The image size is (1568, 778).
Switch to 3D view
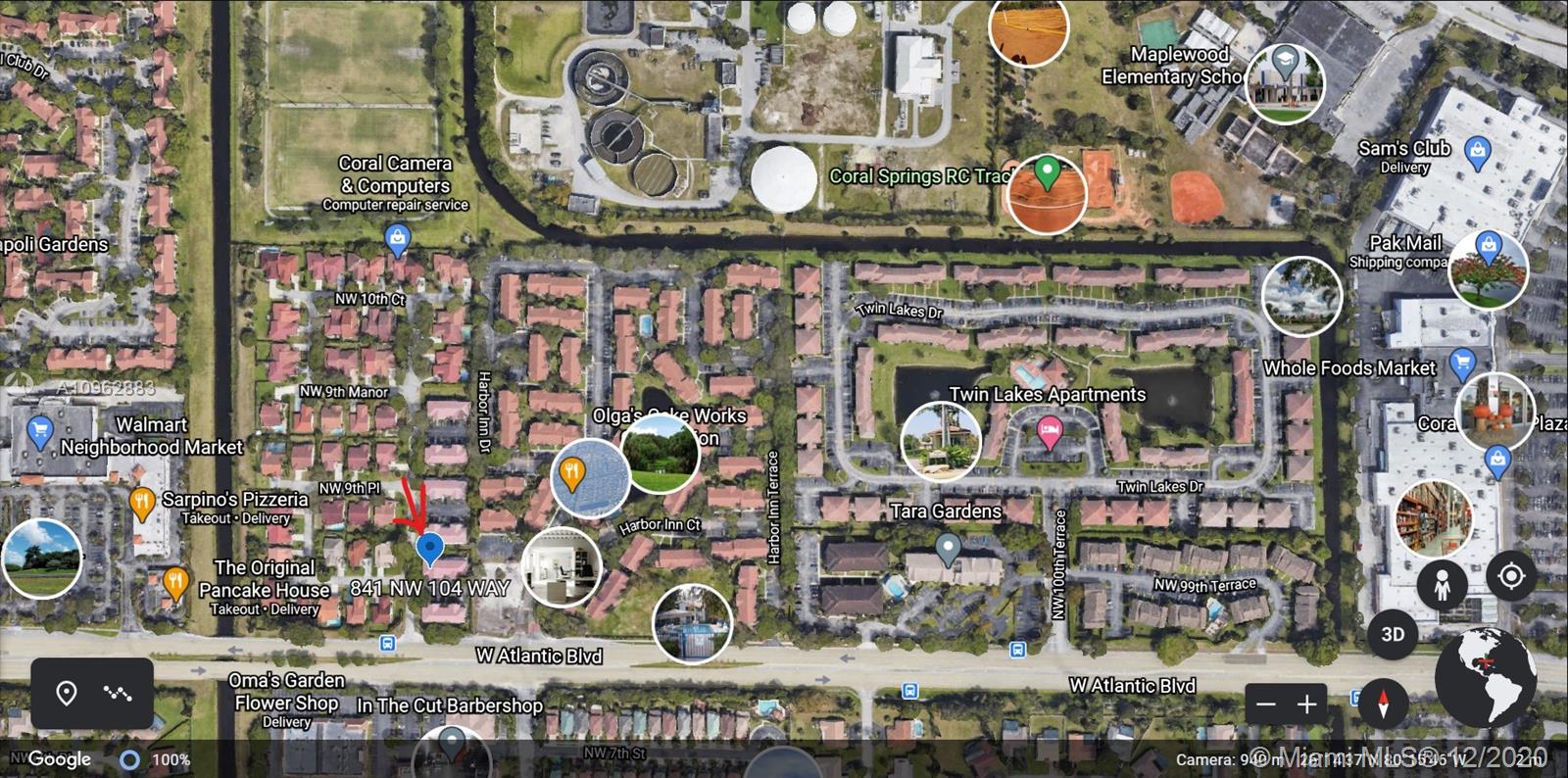click(1393, 635)
